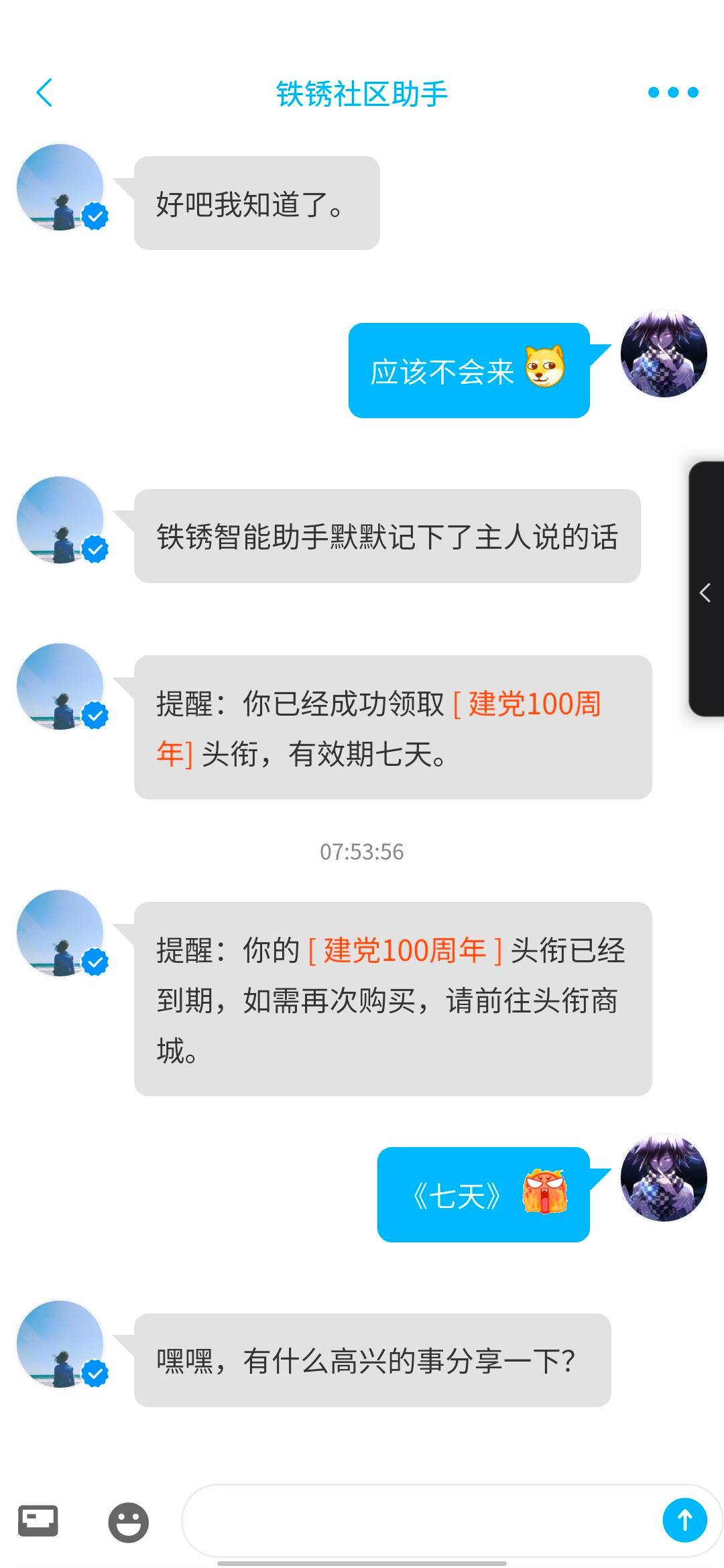Image resolution: width=724 pixels, height=1568 pixels.
Task: Open the emoji picker
Action: click(128, 1522)
